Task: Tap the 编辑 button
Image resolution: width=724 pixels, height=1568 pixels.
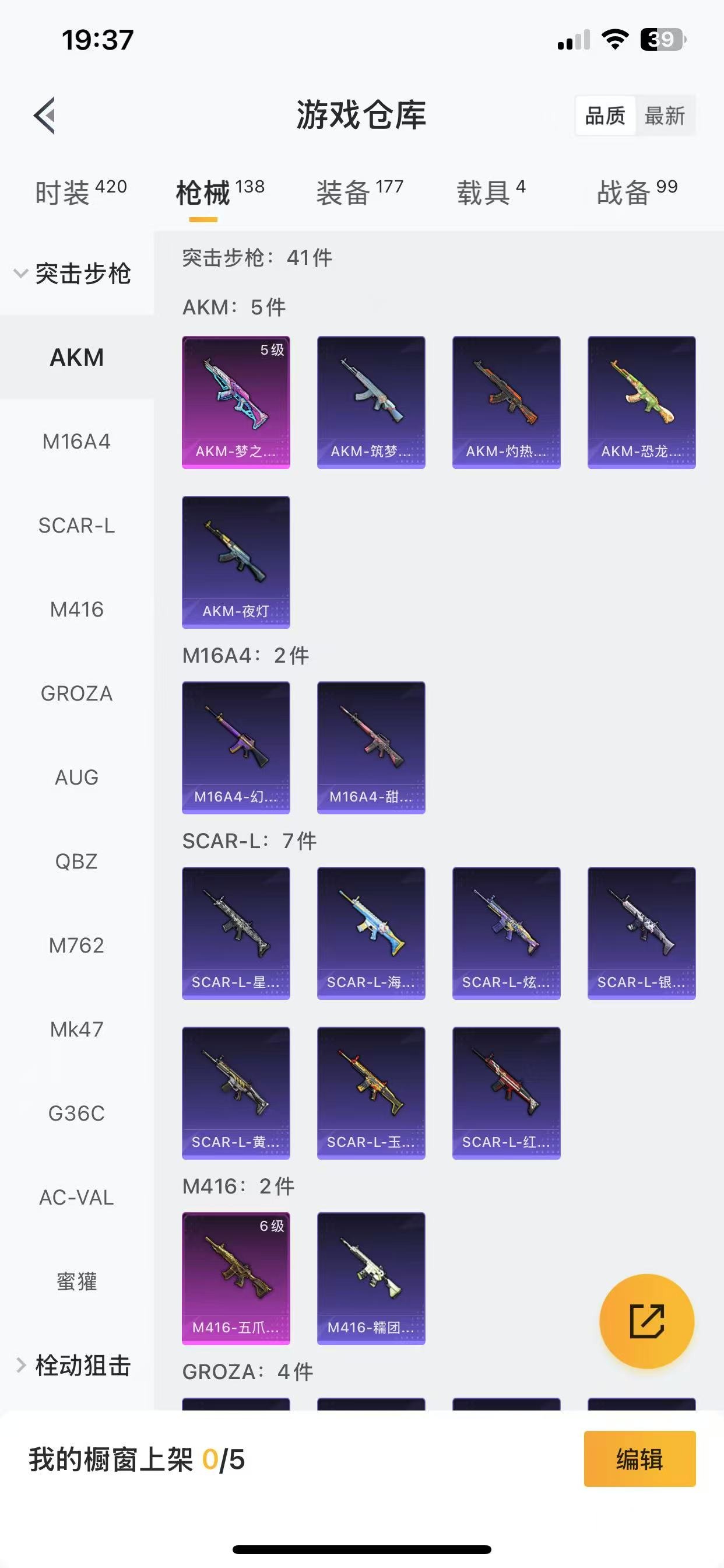Action: point(639,1459)
